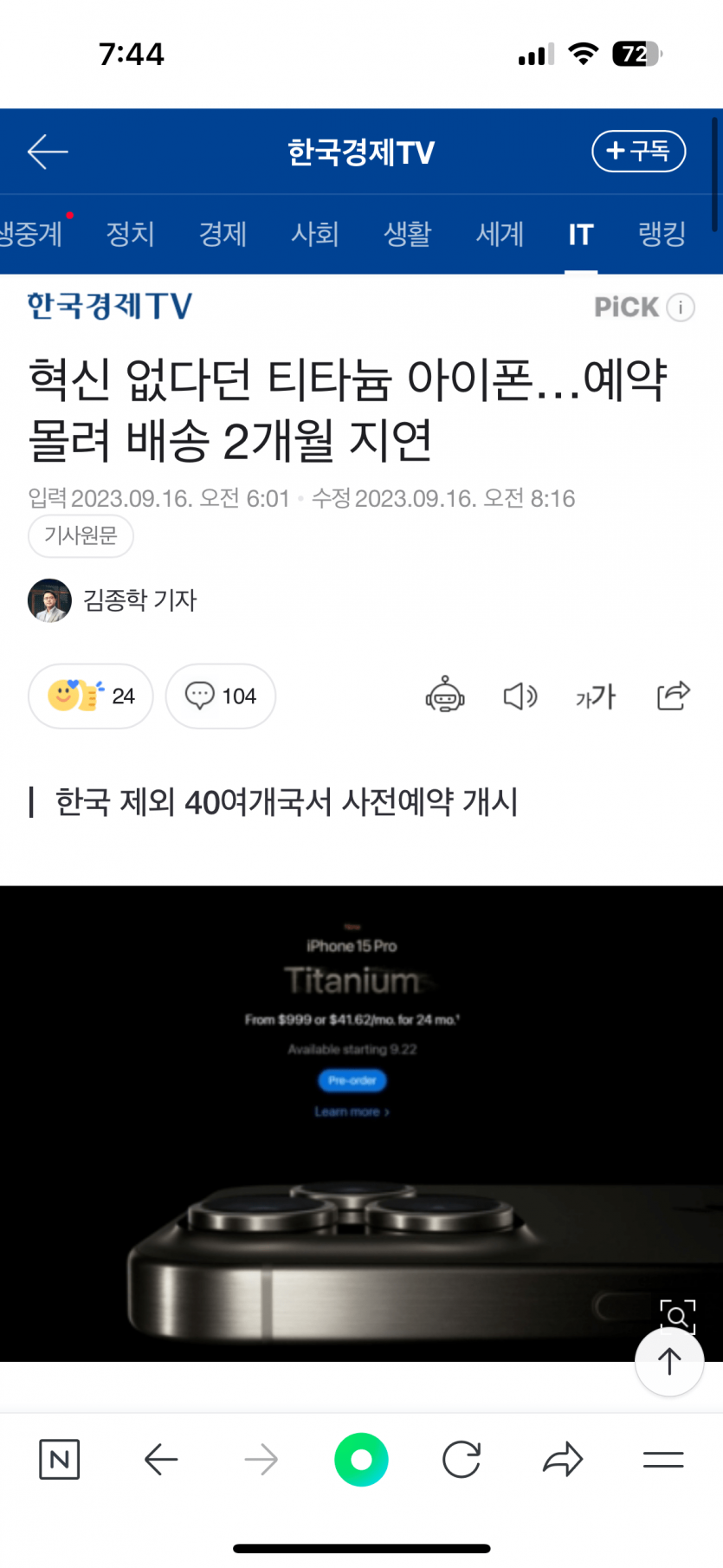React to the article with emoji button
Image resolution: width=723 pixels, height=1568 pixels.
coord(90,696)
